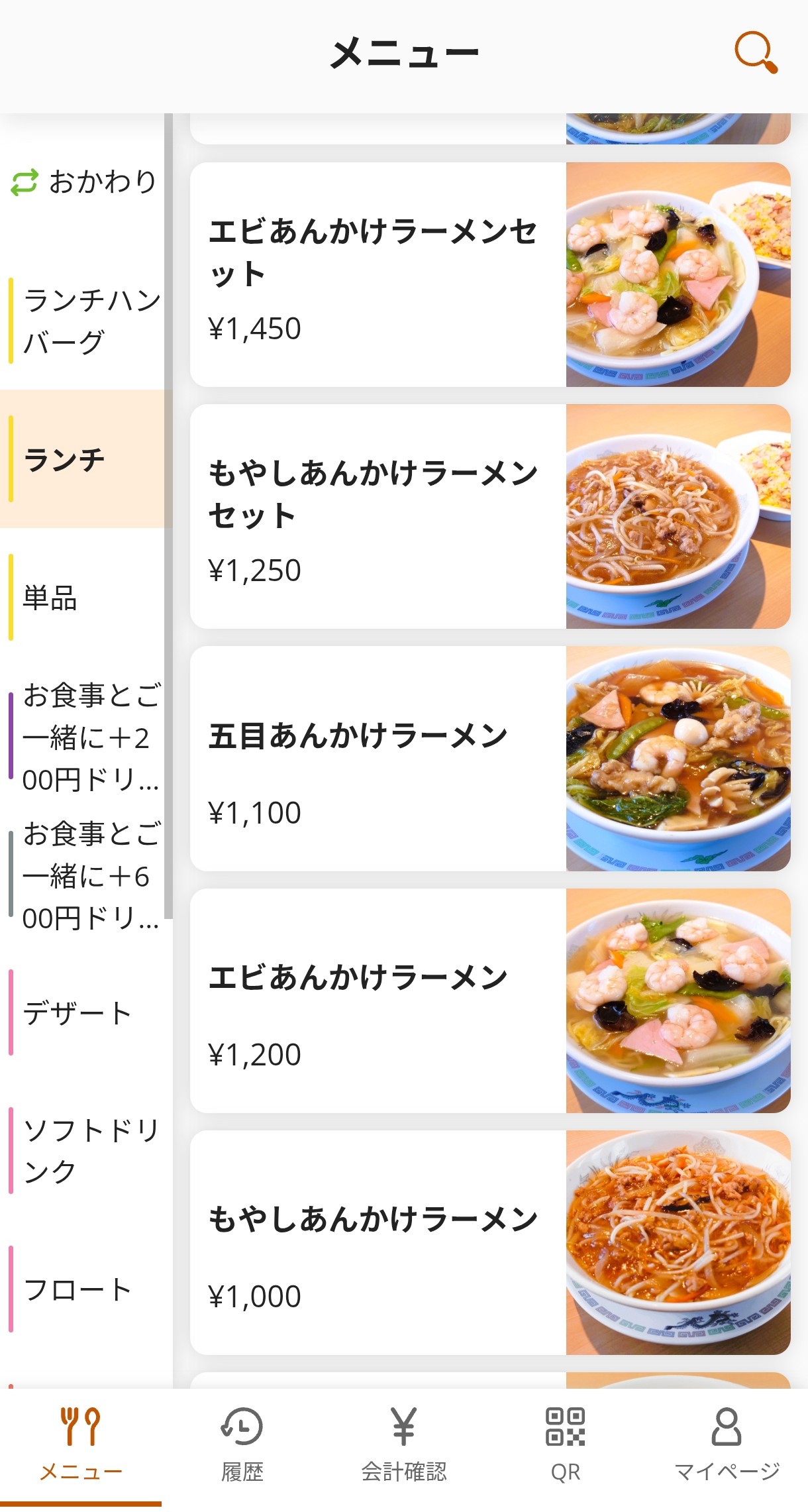Open the 単品 category
This screenshot has height=1512, width=808.
[84, 598]
